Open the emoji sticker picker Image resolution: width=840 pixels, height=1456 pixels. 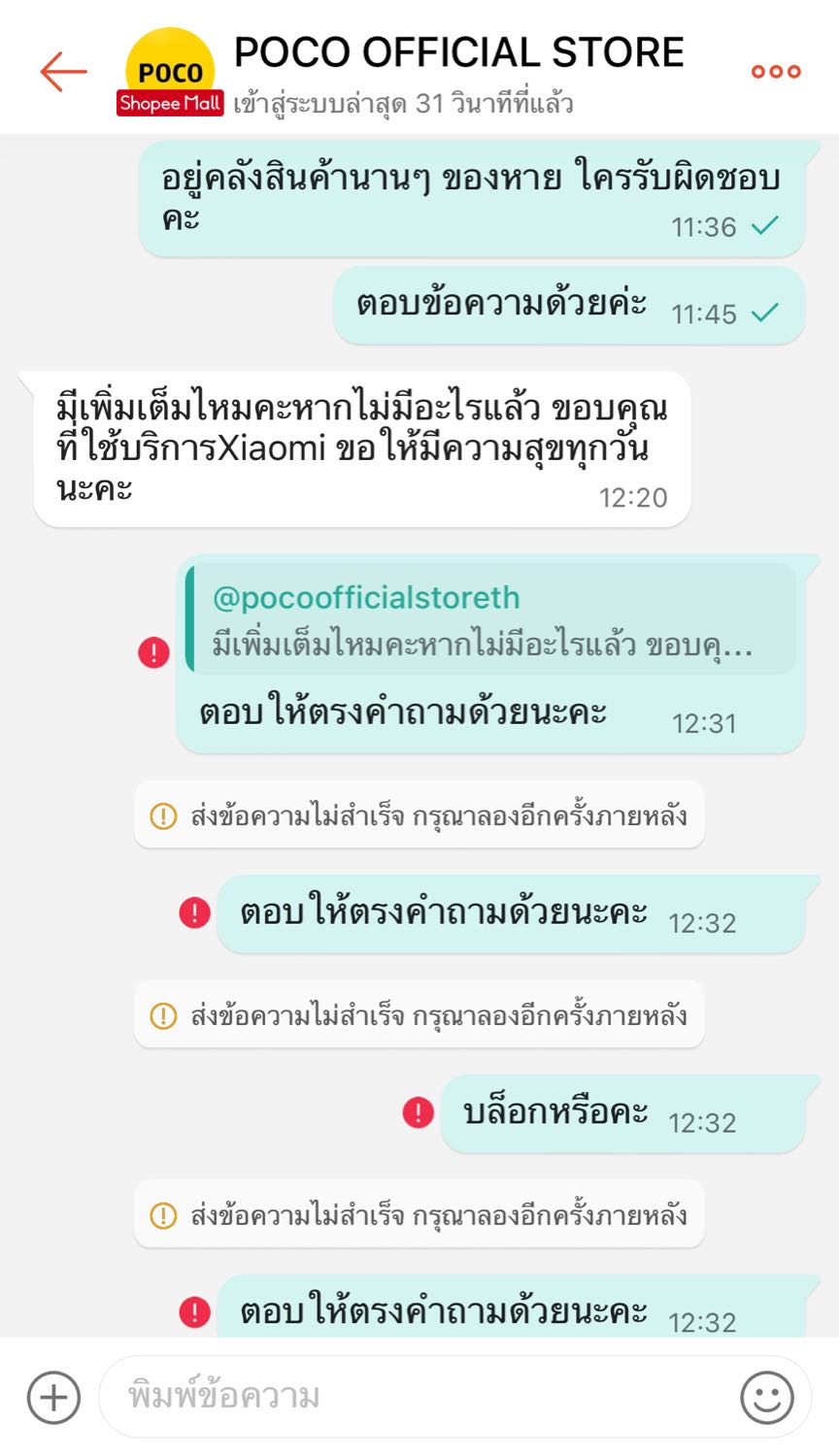pos(766,1398)
